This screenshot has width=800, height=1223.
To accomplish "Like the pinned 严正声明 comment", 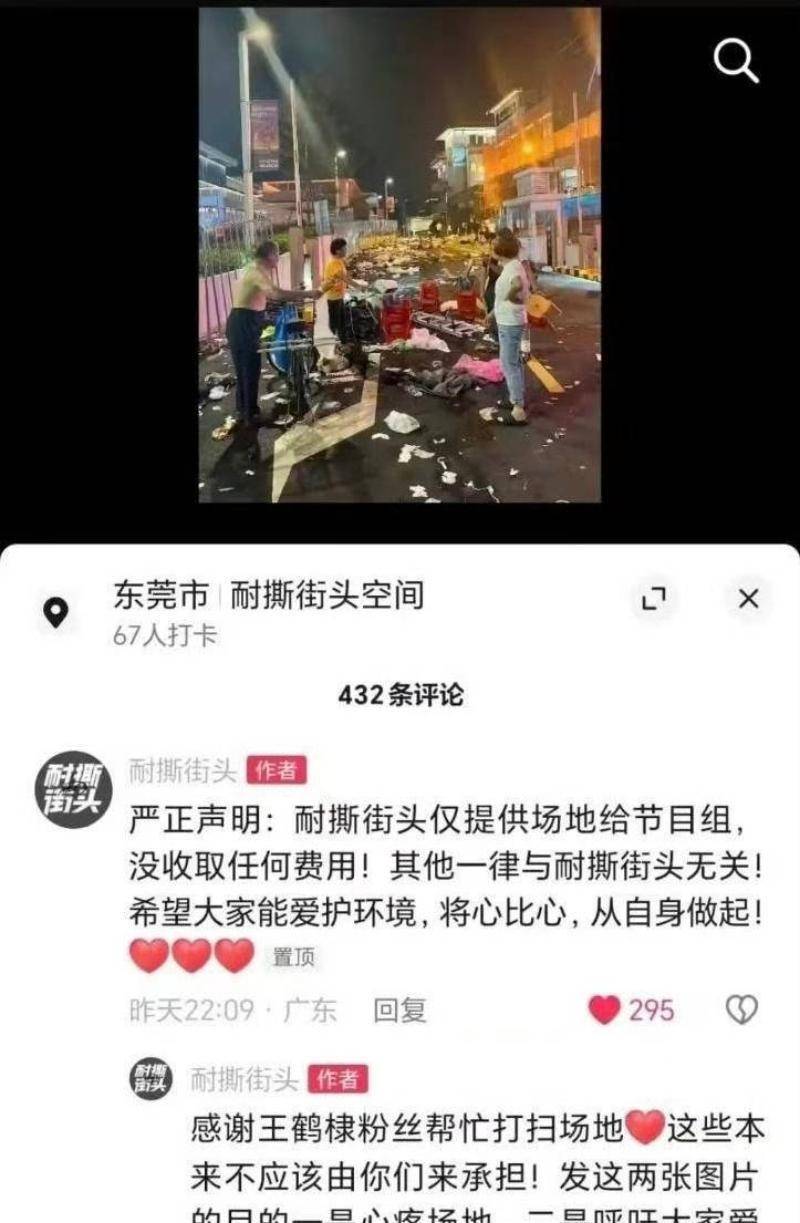I will click(x=605, y=1010).
